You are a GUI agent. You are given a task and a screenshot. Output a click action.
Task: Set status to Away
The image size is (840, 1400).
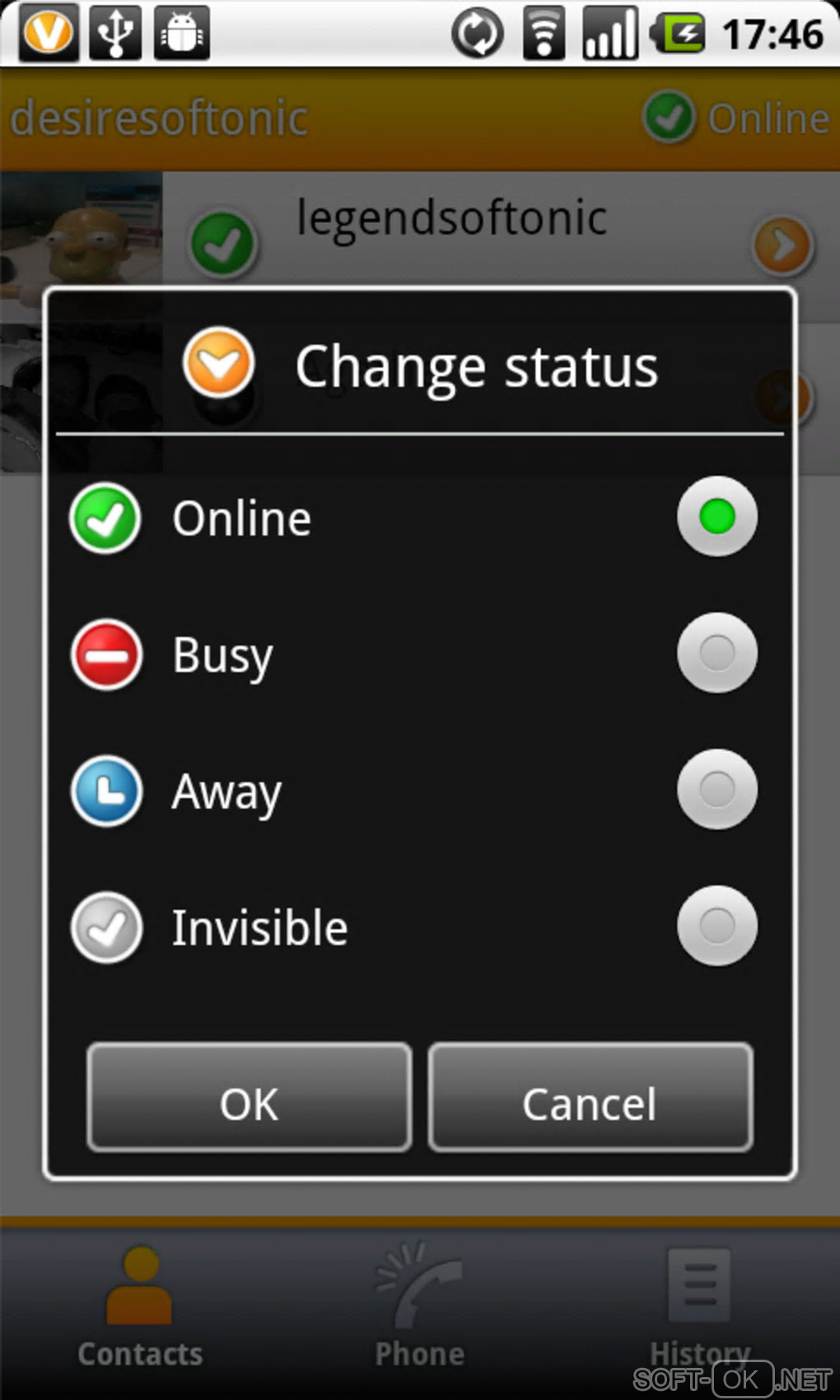pos(715,791)
